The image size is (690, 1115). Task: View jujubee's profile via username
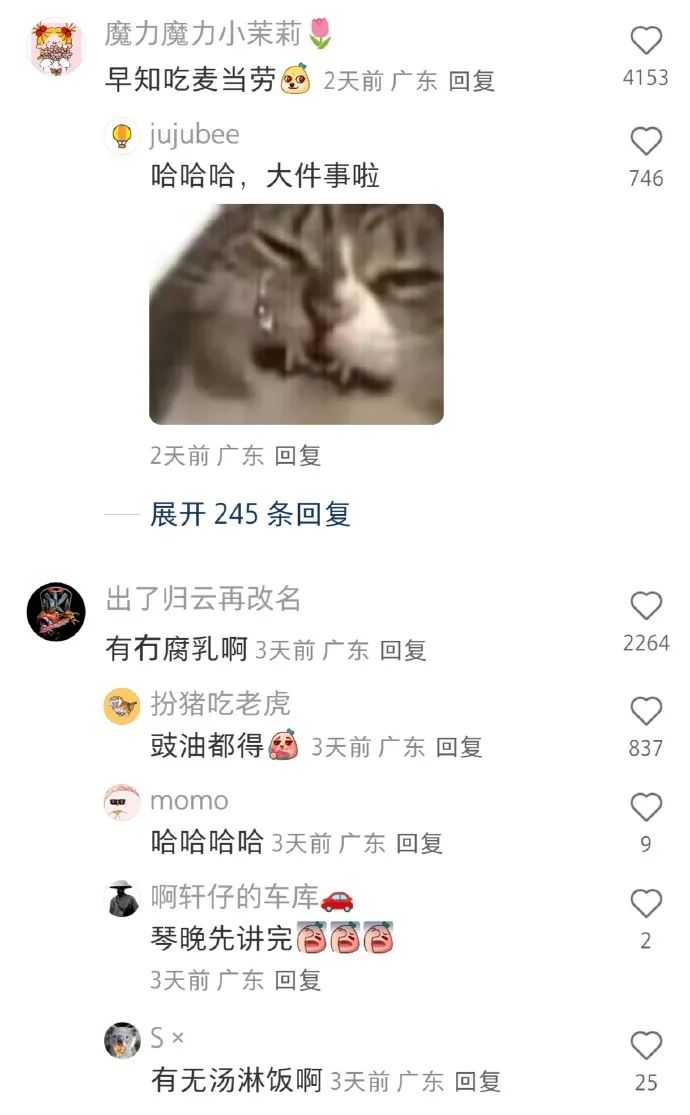[194, 135]
